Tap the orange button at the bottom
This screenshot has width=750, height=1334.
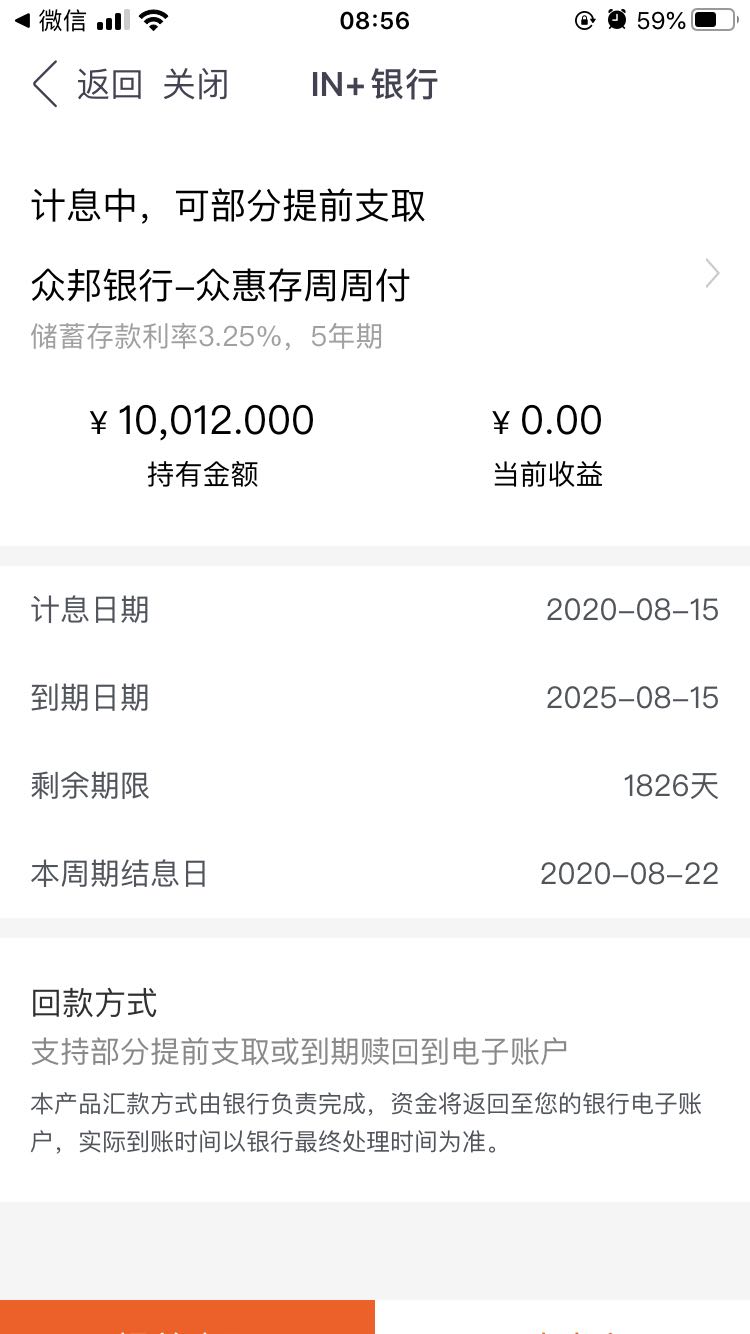point(187,1317)
